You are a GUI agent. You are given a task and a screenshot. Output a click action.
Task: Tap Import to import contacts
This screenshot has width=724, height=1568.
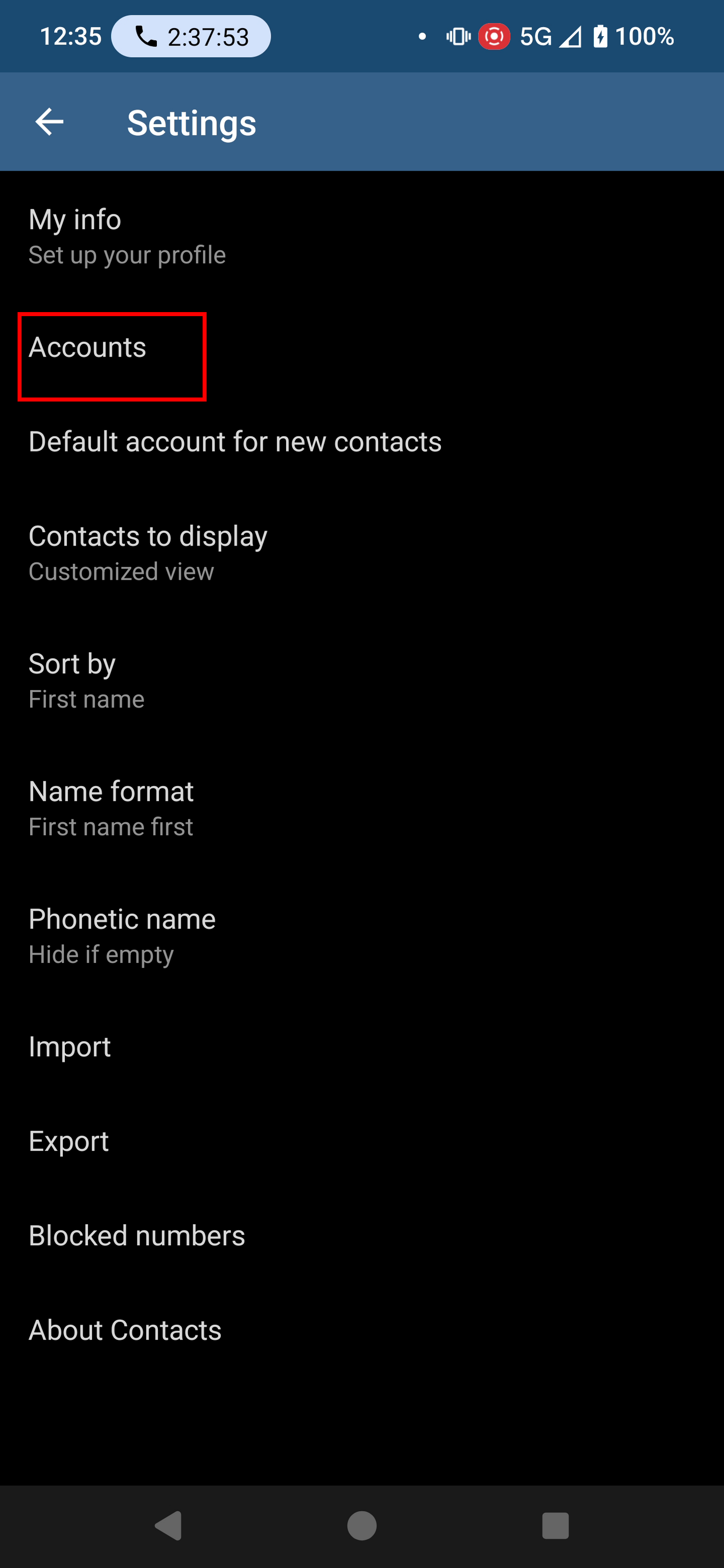362,1047
